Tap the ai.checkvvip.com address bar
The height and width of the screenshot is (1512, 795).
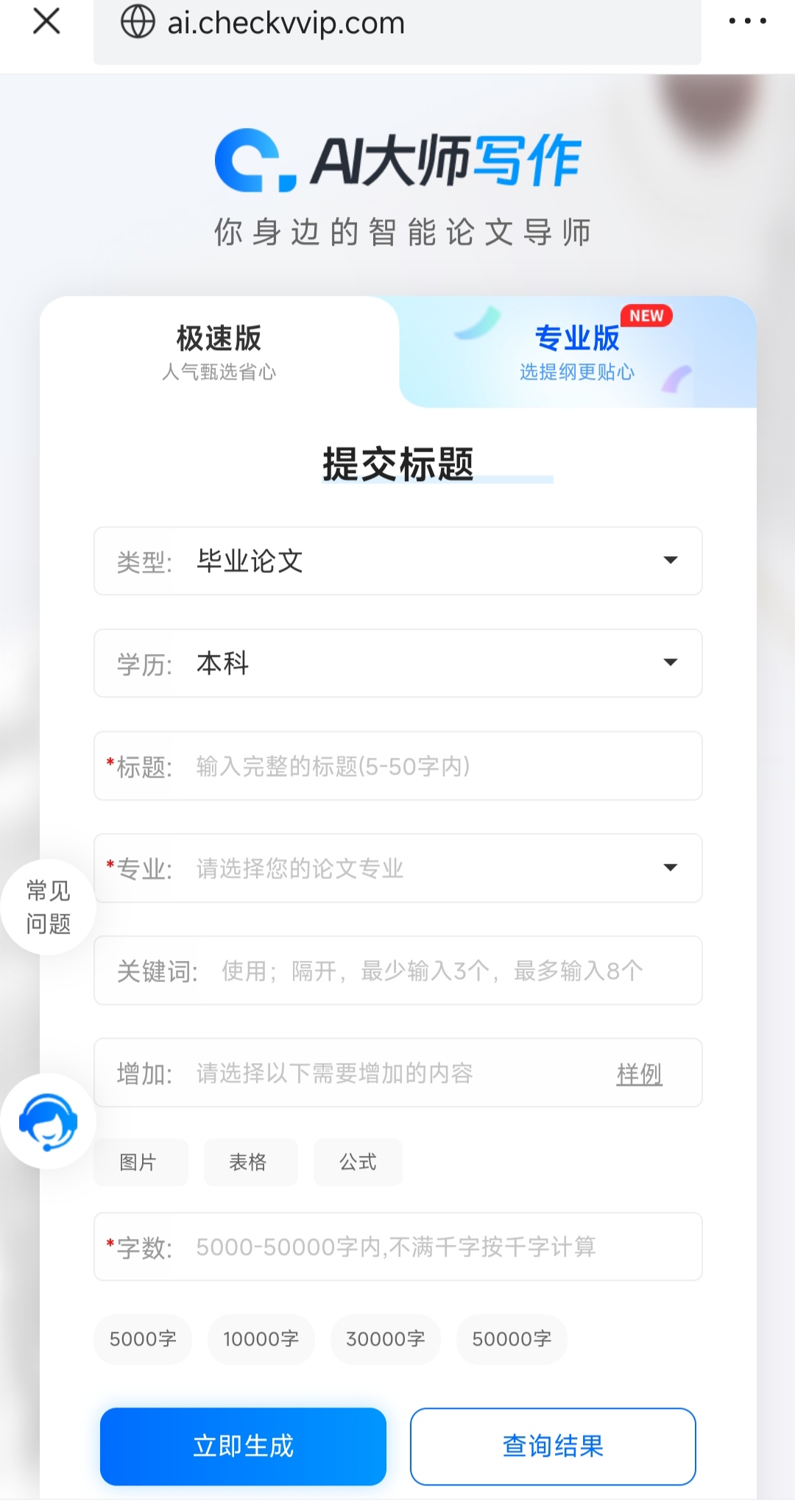[x=397, y=24]
